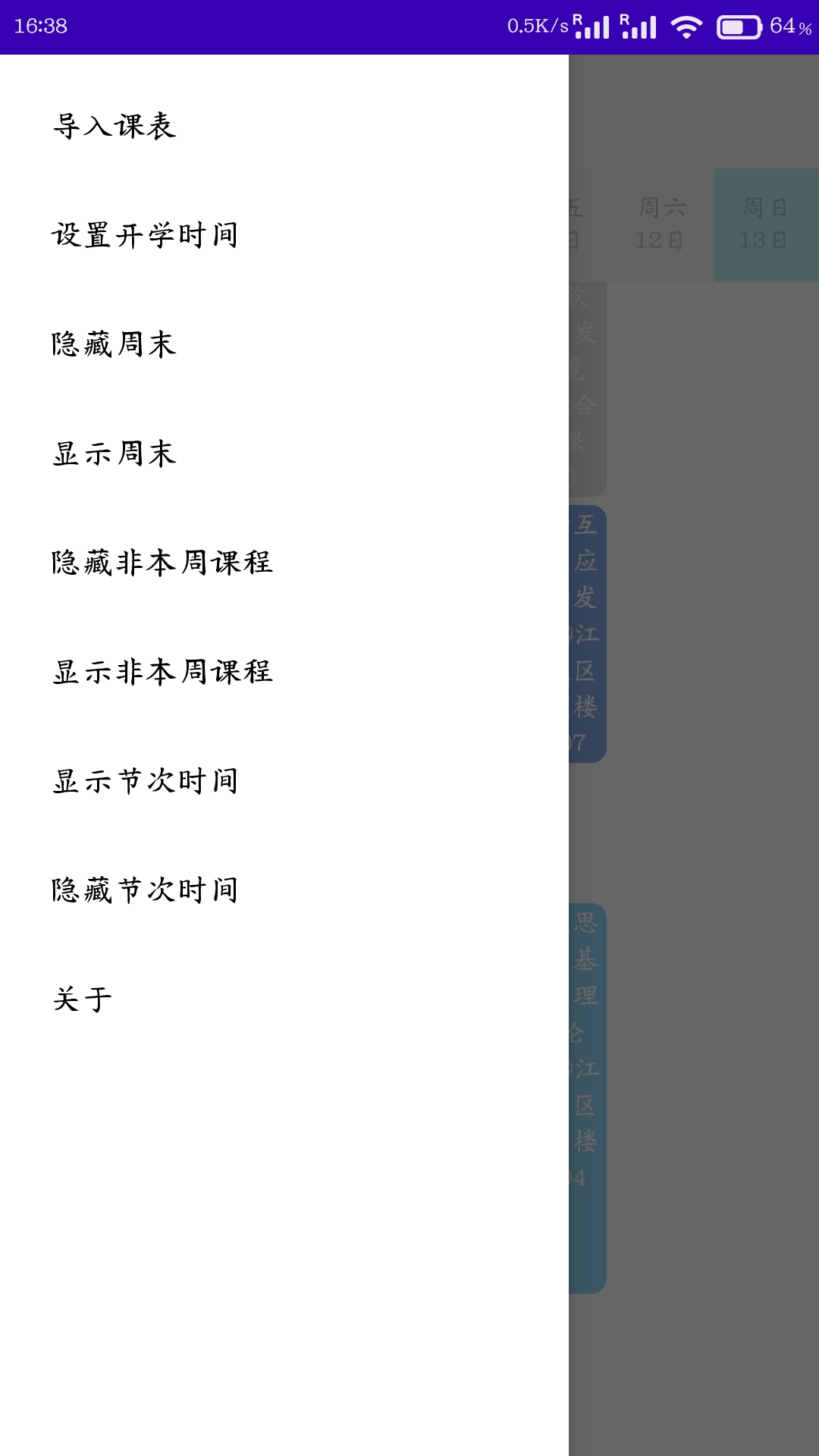Viewport: 819px width, 1456px height.
Task: Choose 隐藏周末 to hide weekends
Action: tap(115, 344)
